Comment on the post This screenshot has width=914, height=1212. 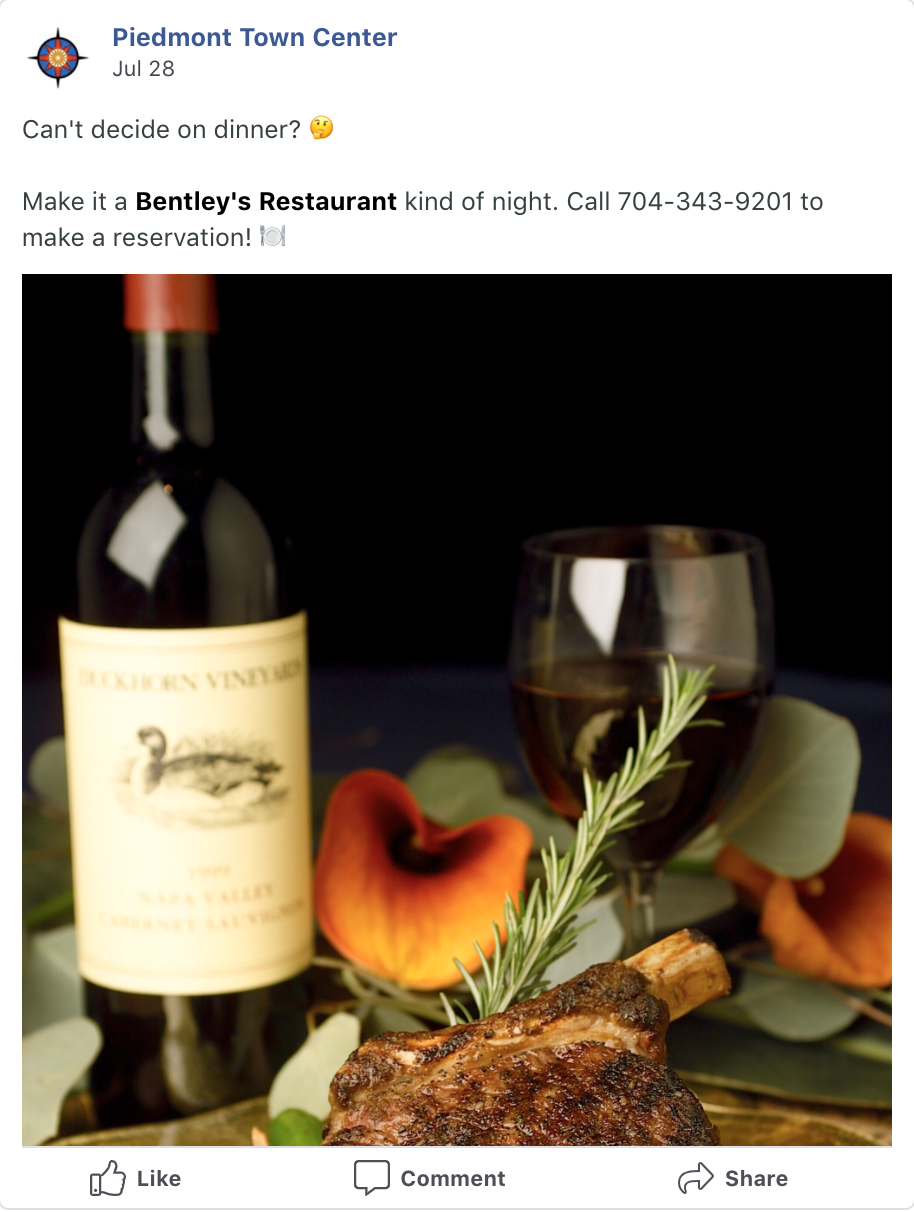[x=430, y=1178]
